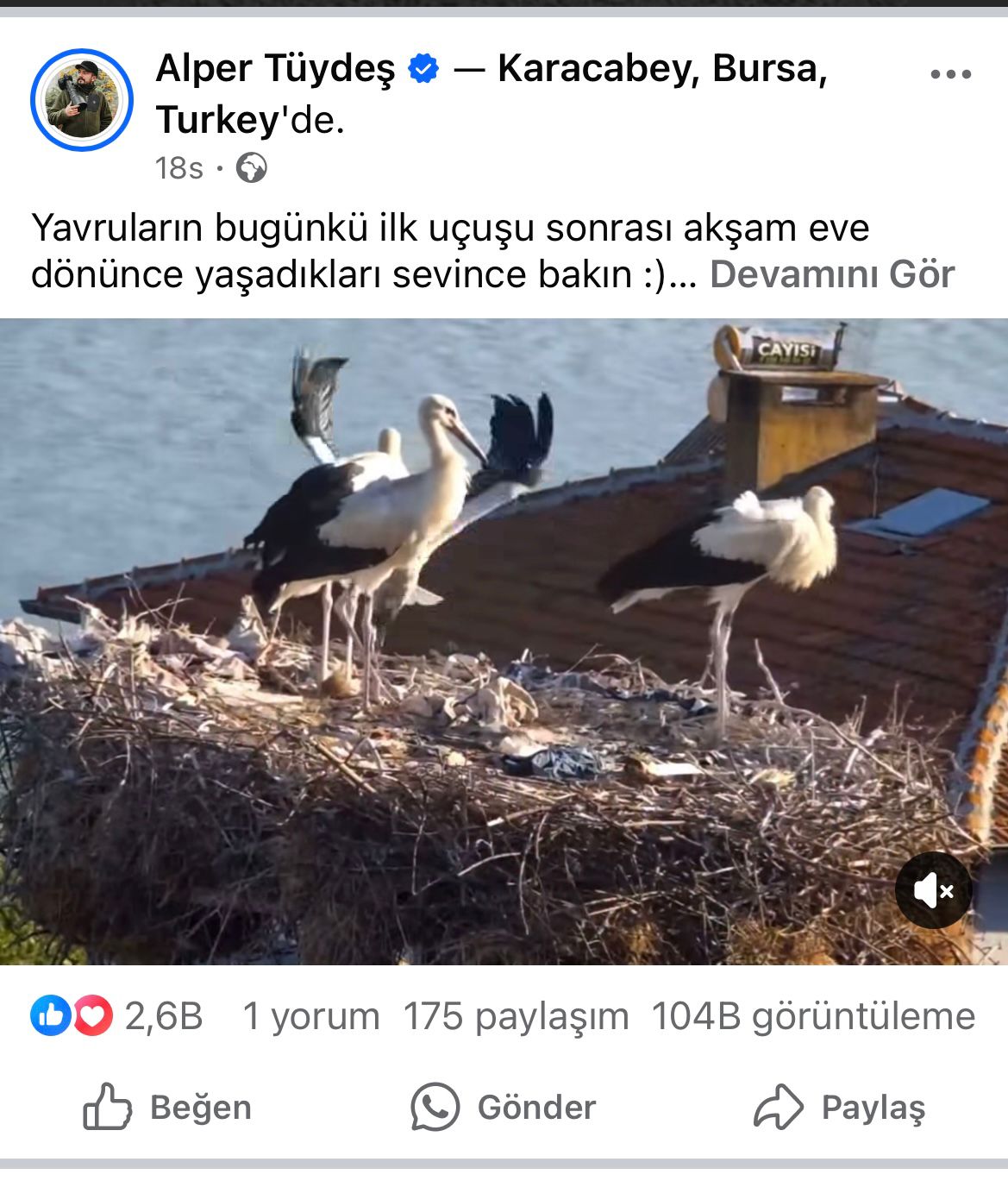Expand caption with Devamını Gör
The image size is (1008, 1187).
831,275
